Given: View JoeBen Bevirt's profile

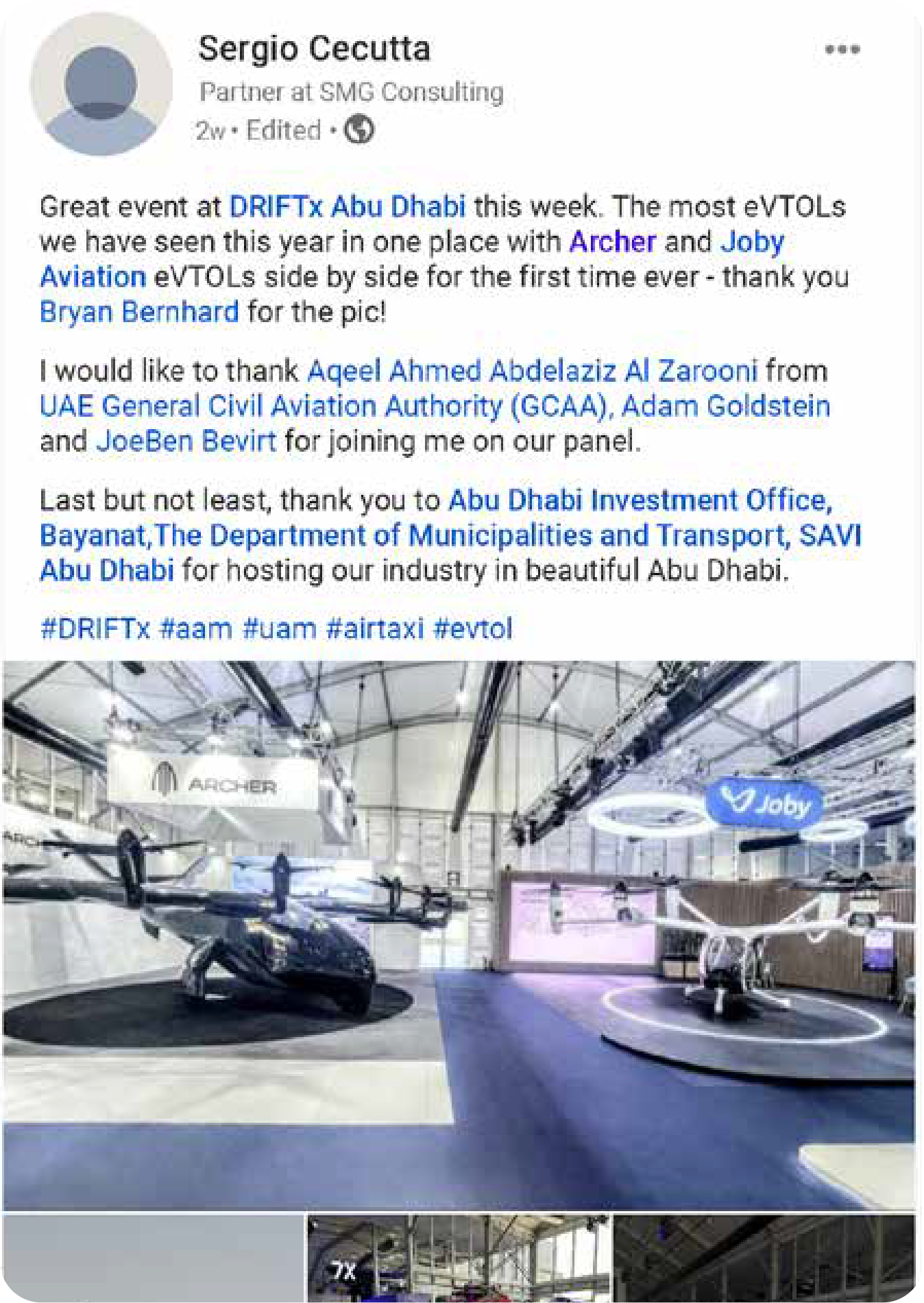Looking at the screenshot, I should [x=186, y=441].
